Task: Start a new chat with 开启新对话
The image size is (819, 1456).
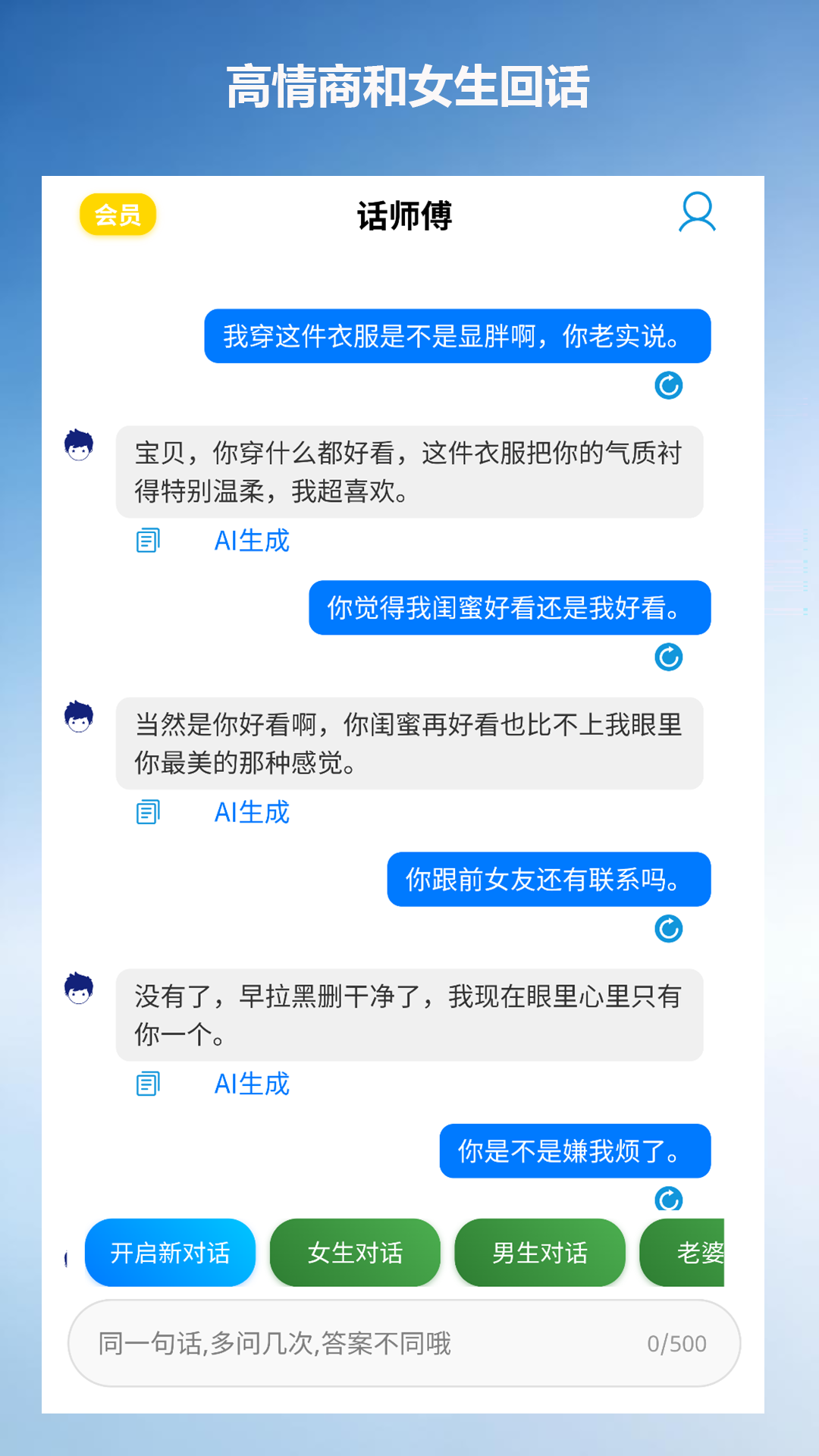Action: (x=169, y=1253)
